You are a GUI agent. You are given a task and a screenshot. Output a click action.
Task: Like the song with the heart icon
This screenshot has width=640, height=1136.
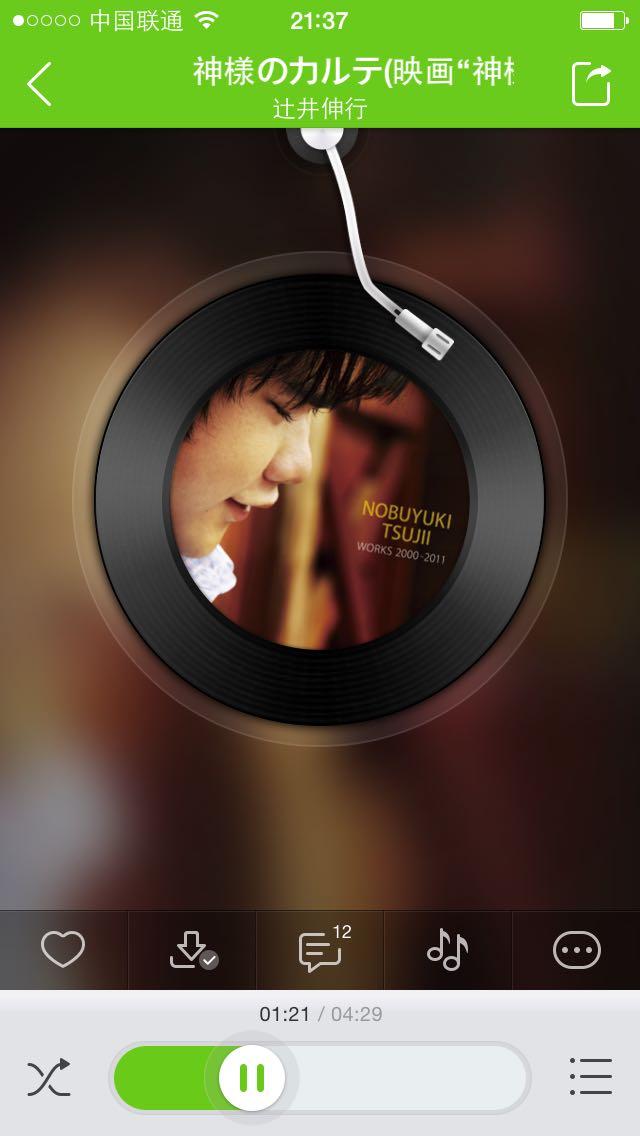[63, 949]
